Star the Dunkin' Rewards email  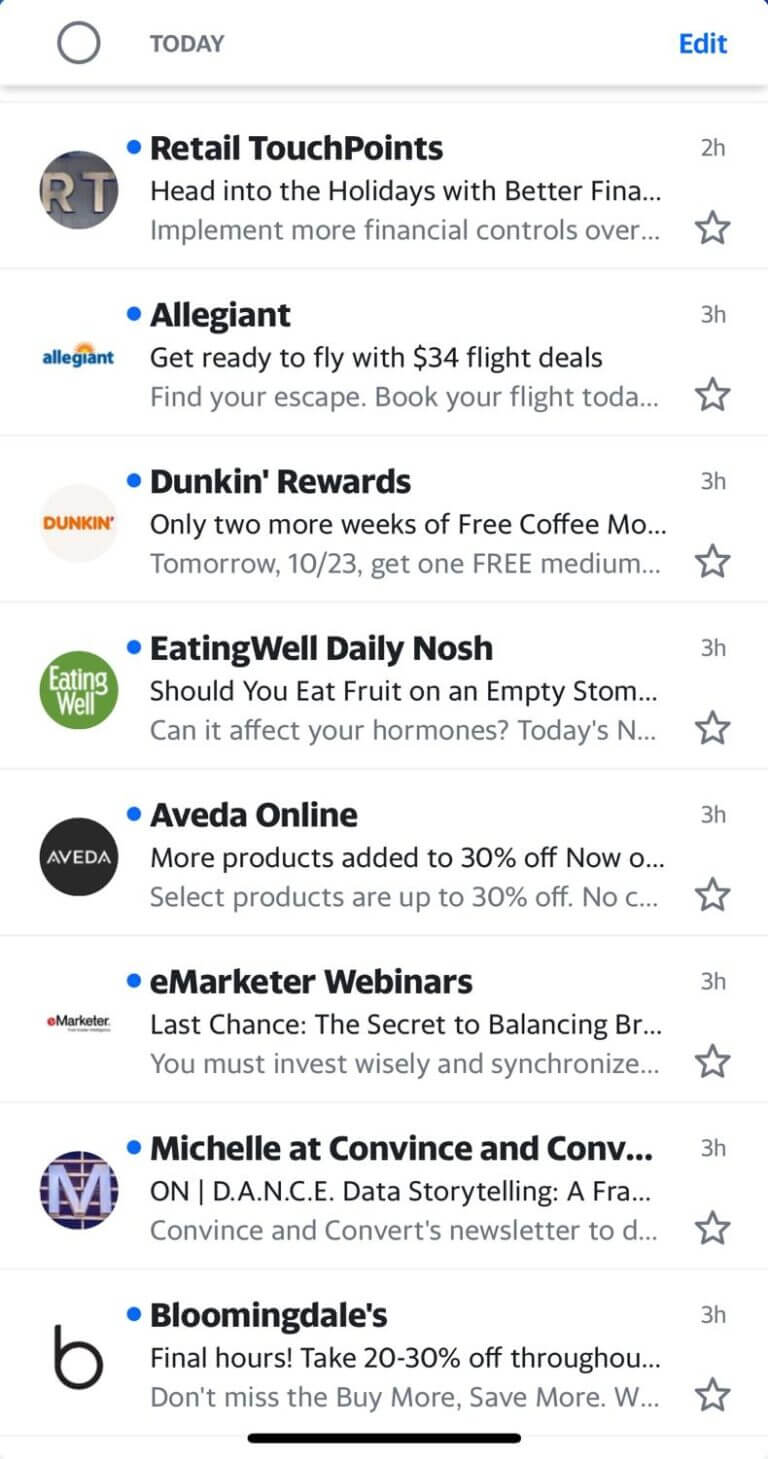click(713, 562)
